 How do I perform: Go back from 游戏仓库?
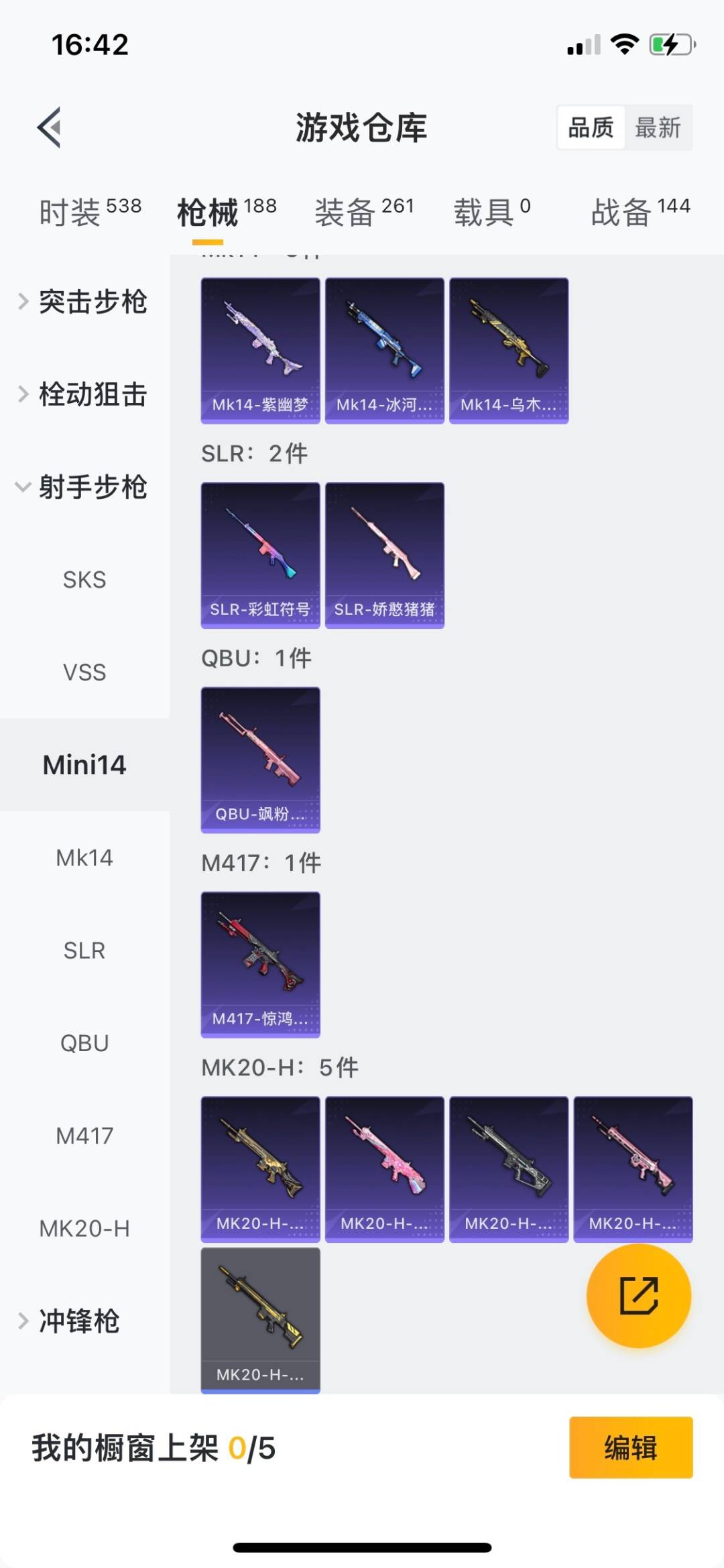[x=50, y=127]
